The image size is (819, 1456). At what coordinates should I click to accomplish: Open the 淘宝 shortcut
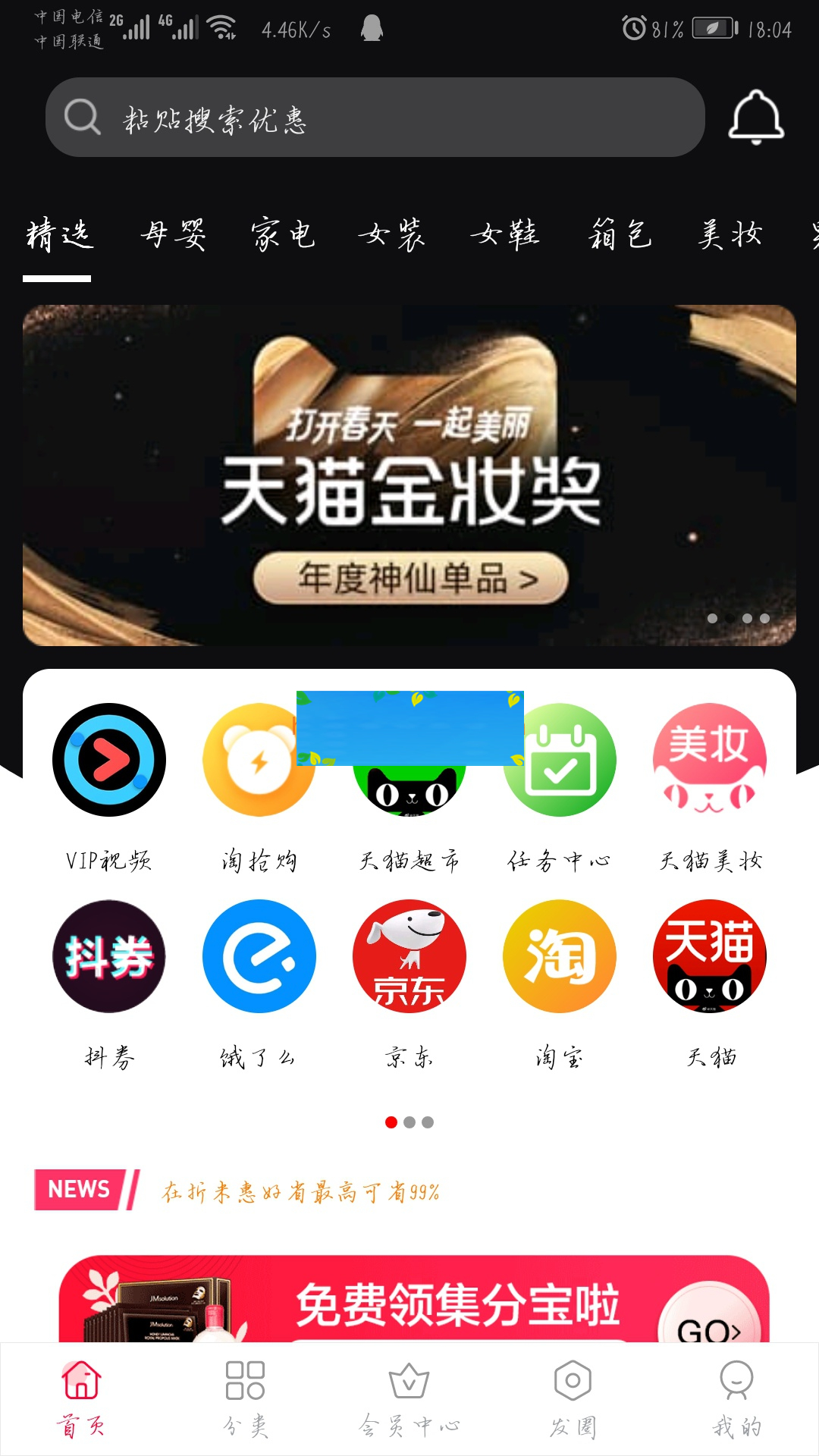560,956
